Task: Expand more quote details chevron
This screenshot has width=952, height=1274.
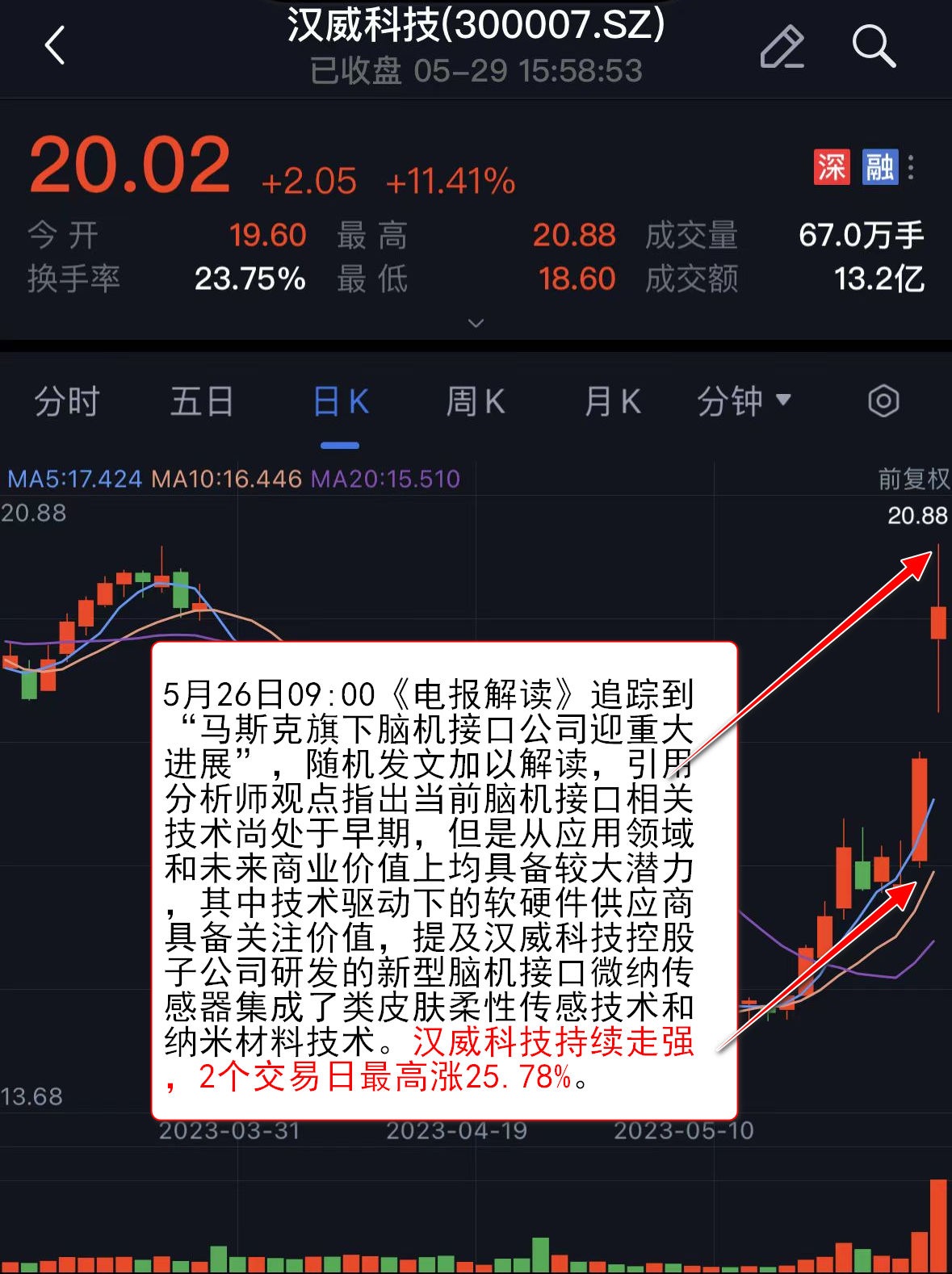Action: [x=476, y=323]
